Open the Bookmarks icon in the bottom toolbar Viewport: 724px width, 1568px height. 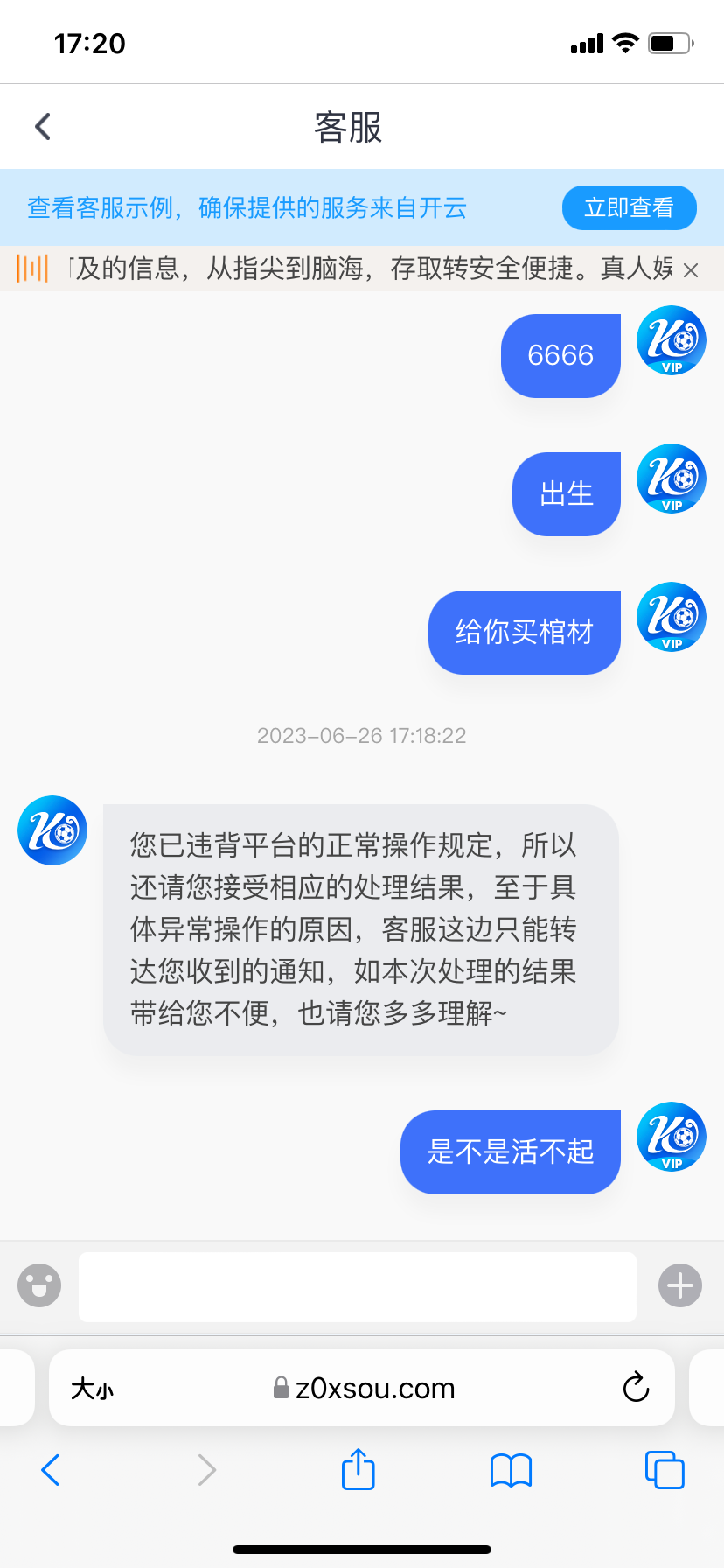pos(511,1470)
